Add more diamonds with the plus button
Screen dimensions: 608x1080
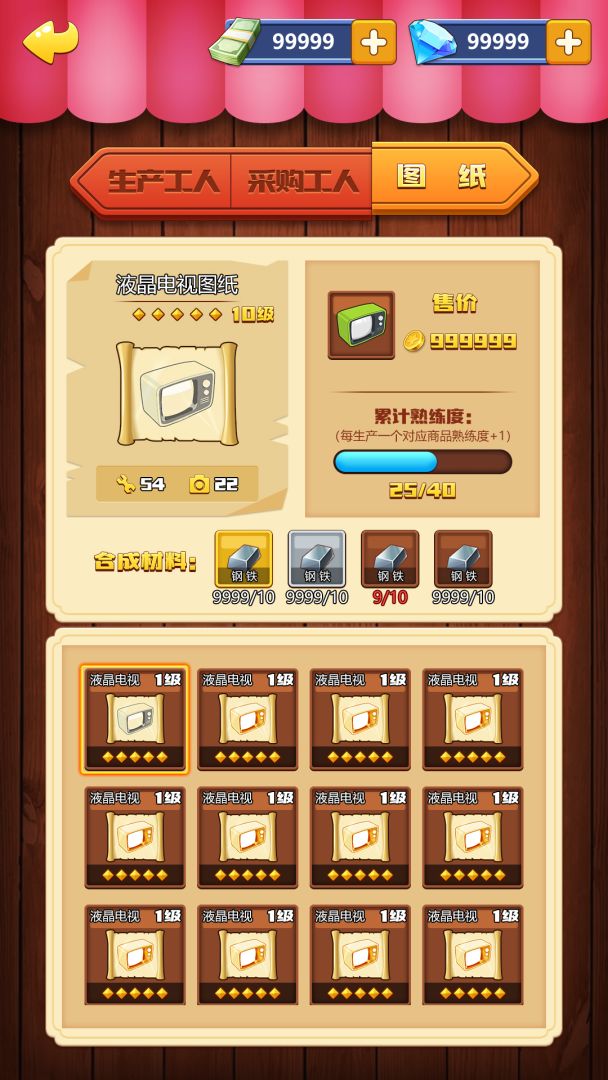point(568,42)
